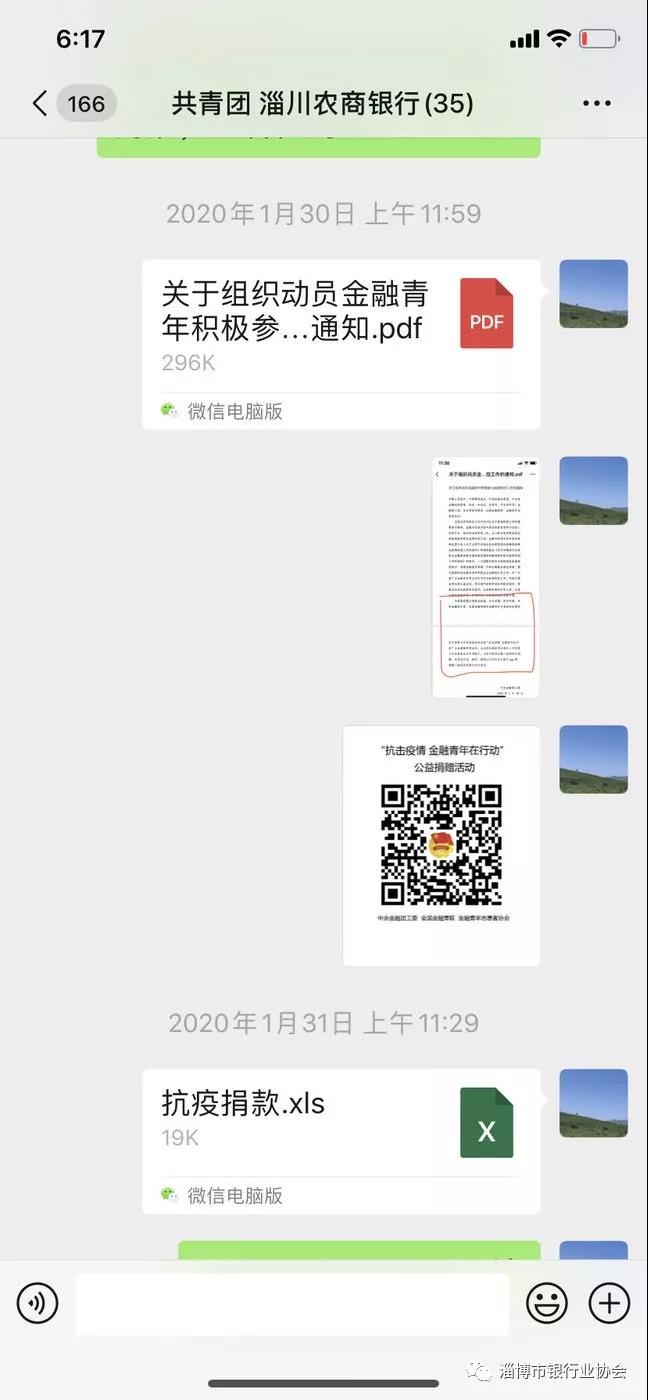Open the QR code donation image message
The height and width of the screenshot is (1400, 648).
[x=441, y=845]
